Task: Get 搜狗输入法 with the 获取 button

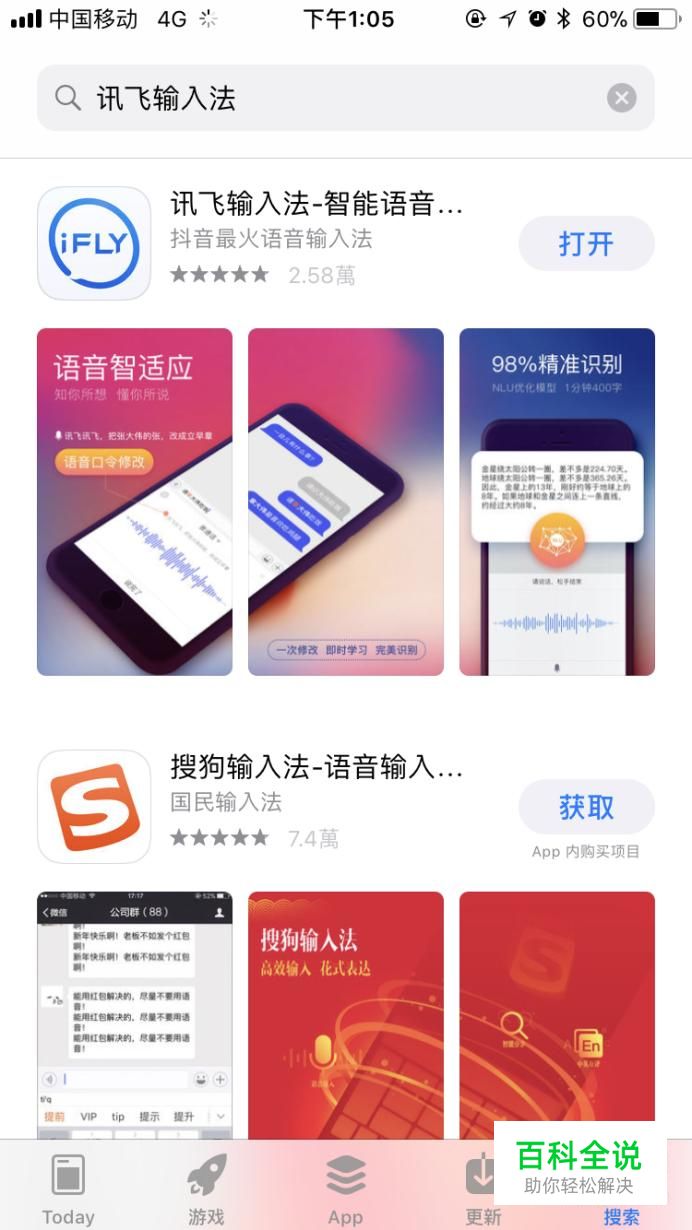Action: pyautogui.click(x=586, y=807)
